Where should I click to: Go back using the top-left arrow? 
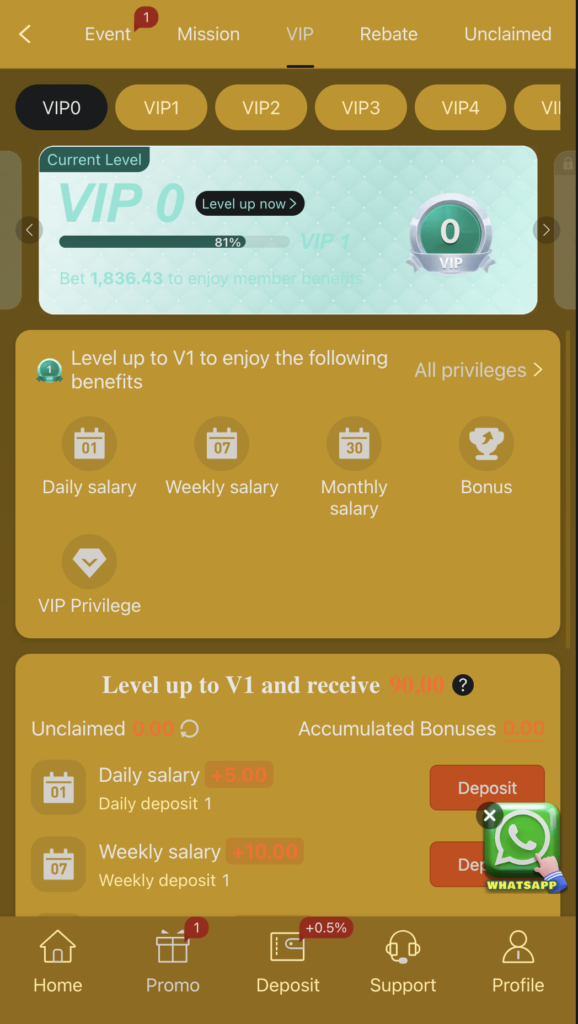(x=25, y=34)
